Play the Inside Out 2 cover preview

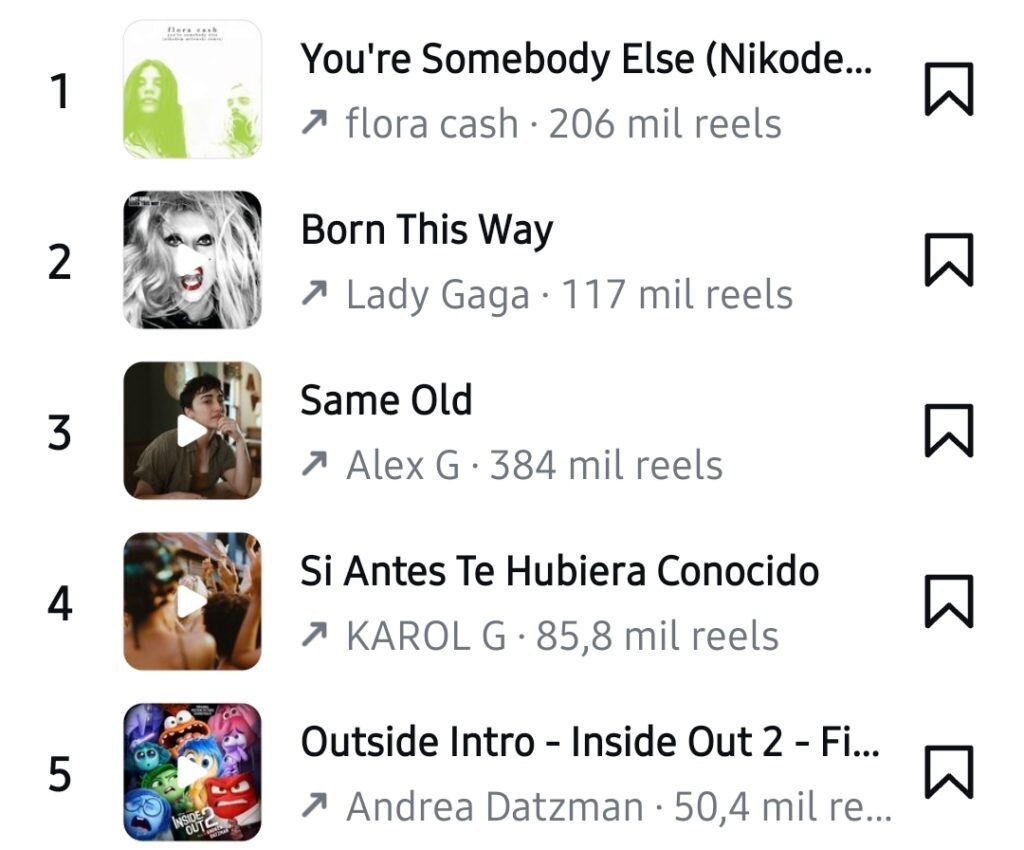click(192, 772)
